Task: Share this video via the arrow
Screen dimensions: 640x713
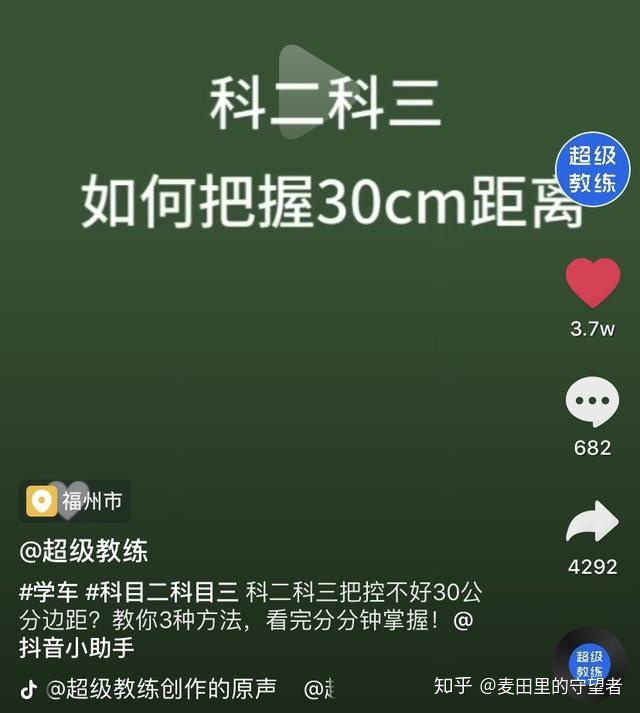Action: pyautogui.click(x=592, y=523)
